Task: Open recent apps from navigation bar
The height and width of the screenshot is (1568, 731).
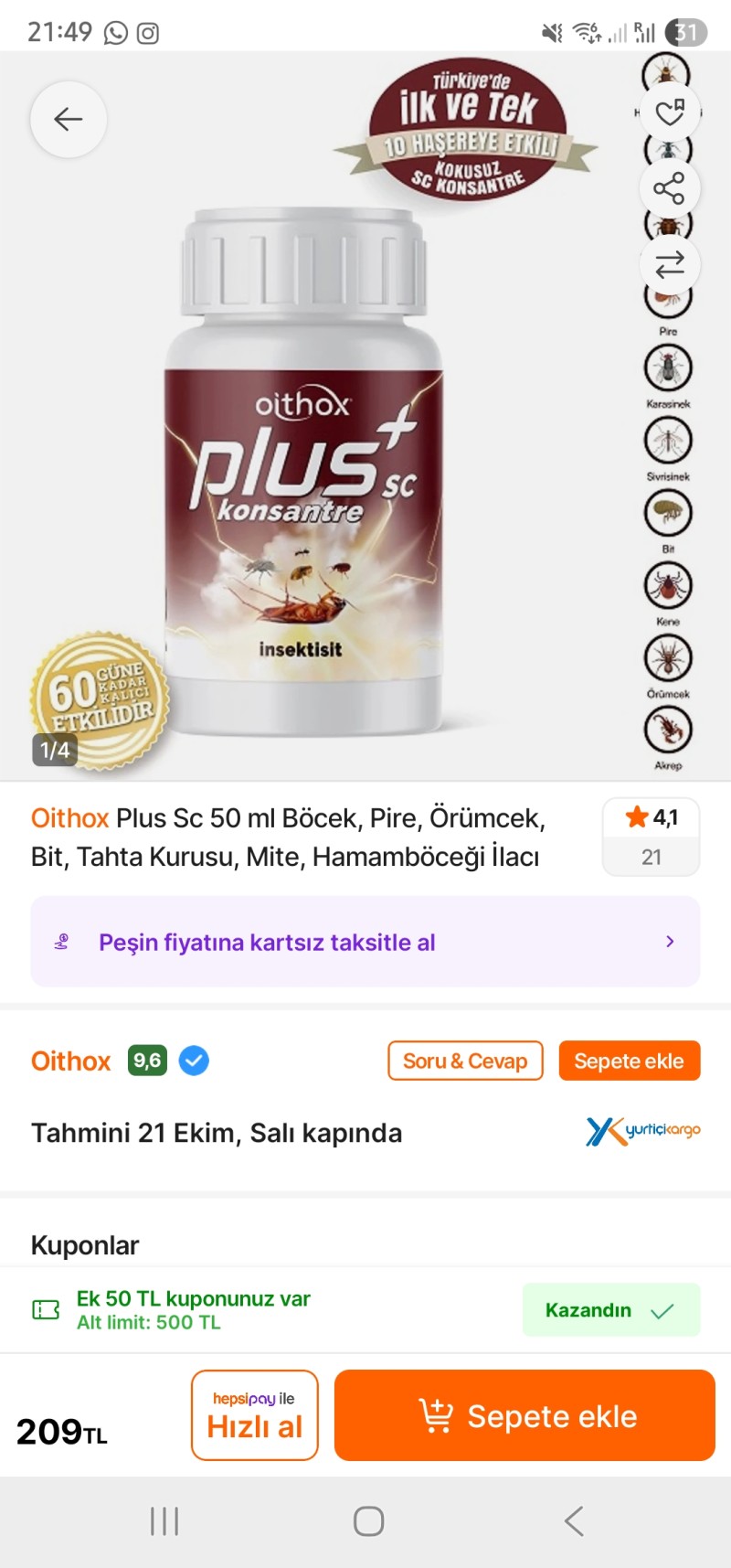Action: coord(164,1521)
